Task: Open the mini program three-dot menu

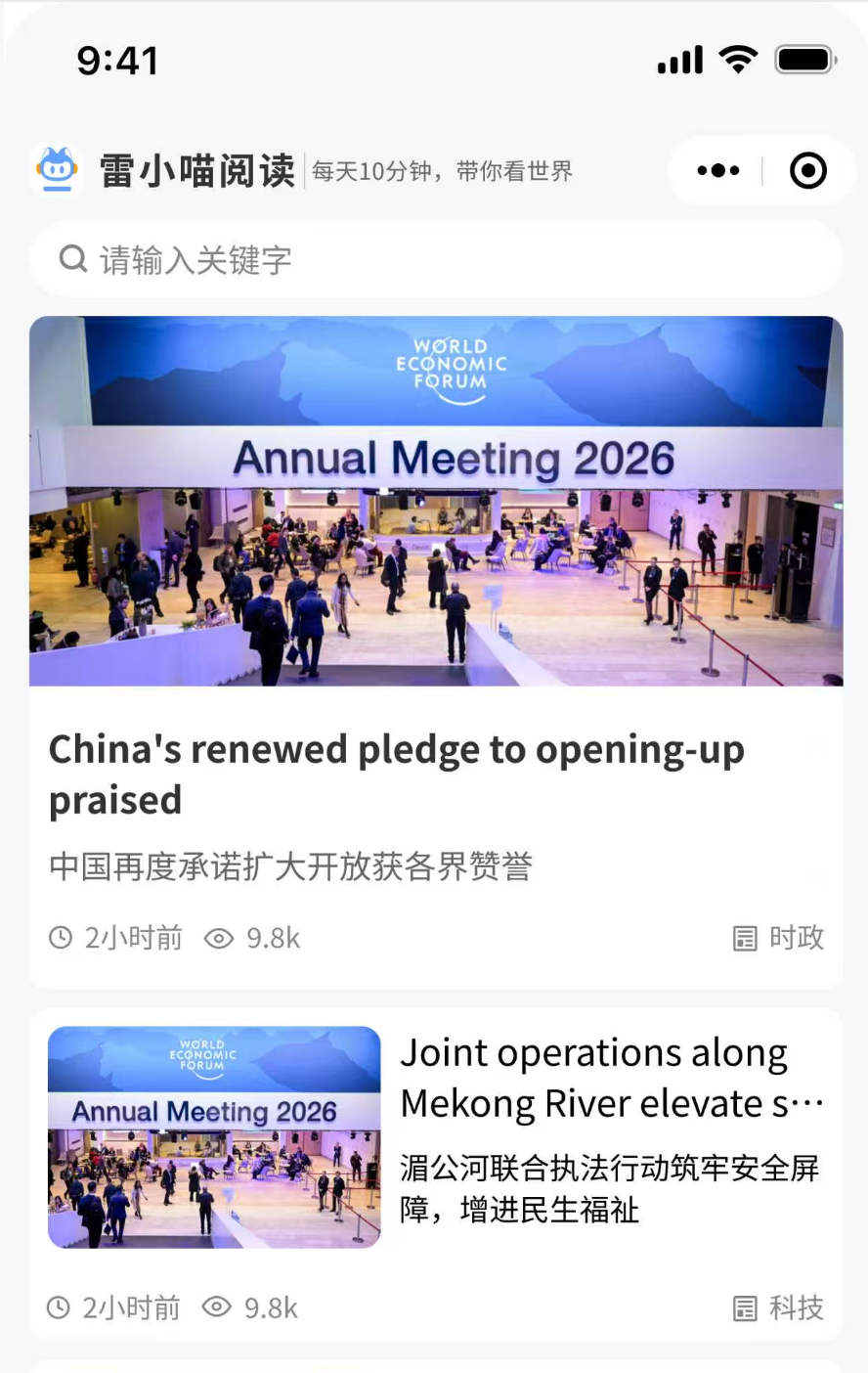Action: (x=718, y=171)
